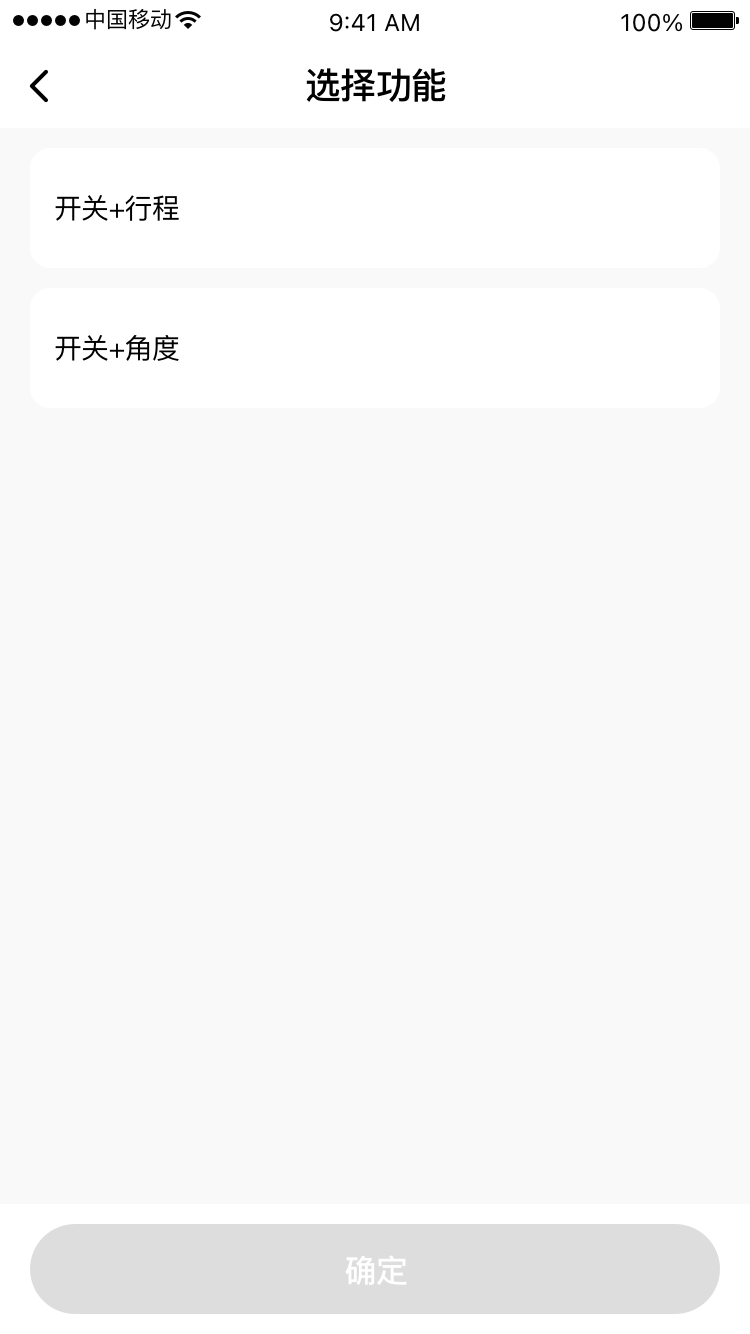Tap the 确定 confirm button
This screenshot has height=1334, width=750.
[x=375, y=1269]
